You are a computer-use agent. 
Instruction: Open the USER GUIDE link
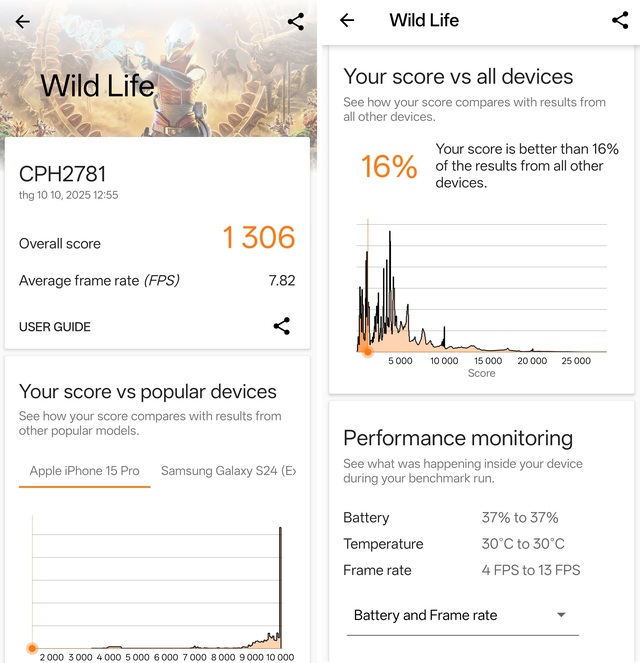click(55, 326)
